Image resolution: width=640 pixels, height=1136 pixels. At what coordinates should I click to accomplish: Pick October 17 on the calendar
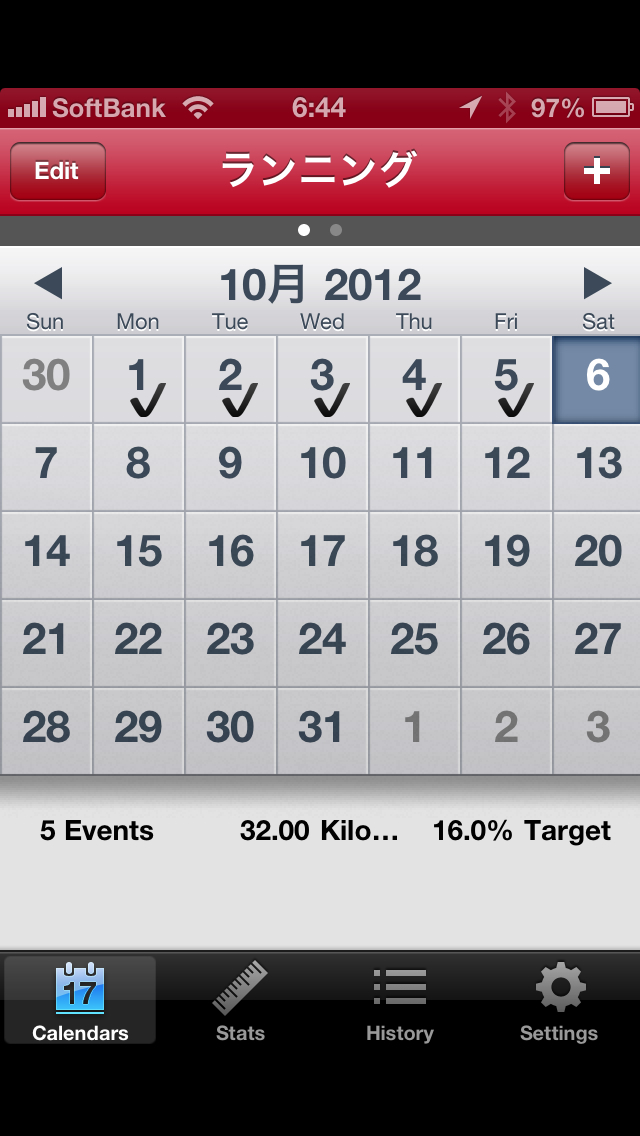point(322,554)
